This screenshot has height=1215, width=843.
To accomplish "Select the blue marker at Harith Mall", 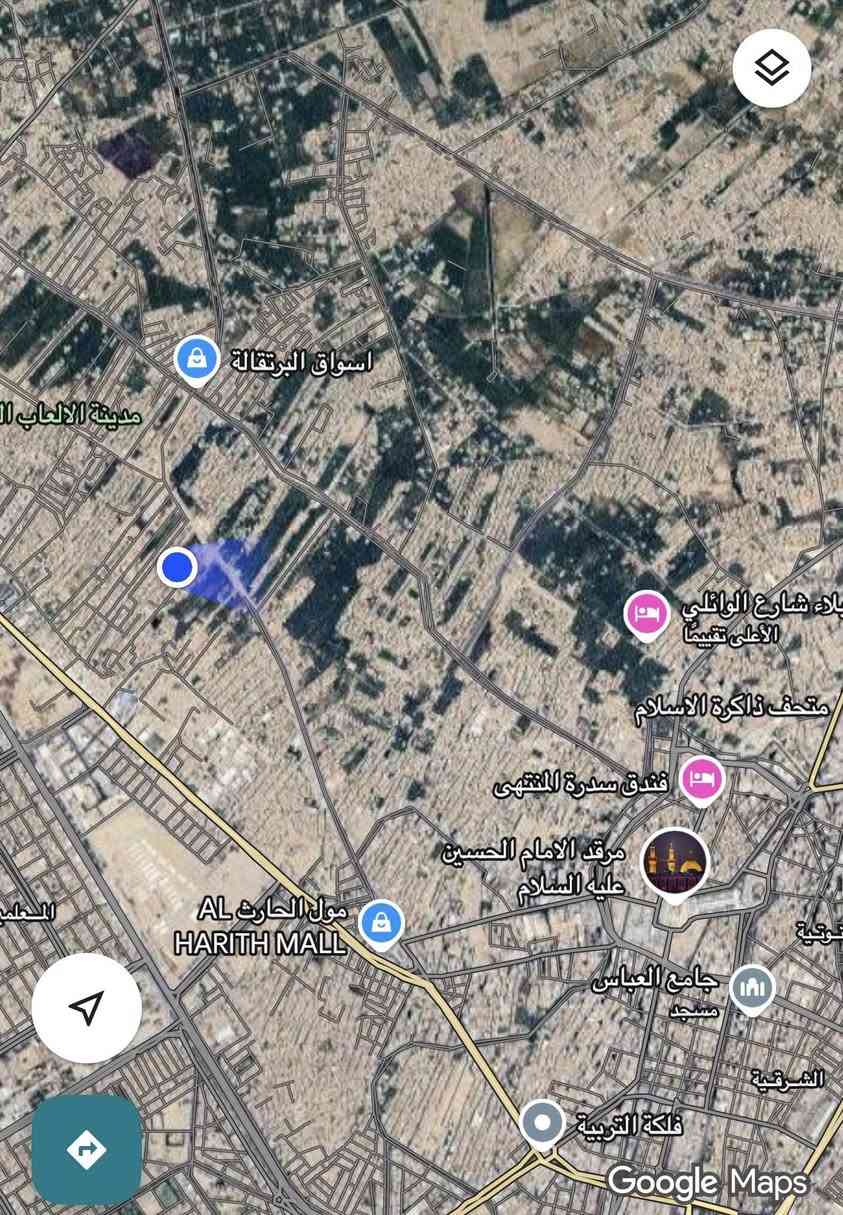I will 382,924.
